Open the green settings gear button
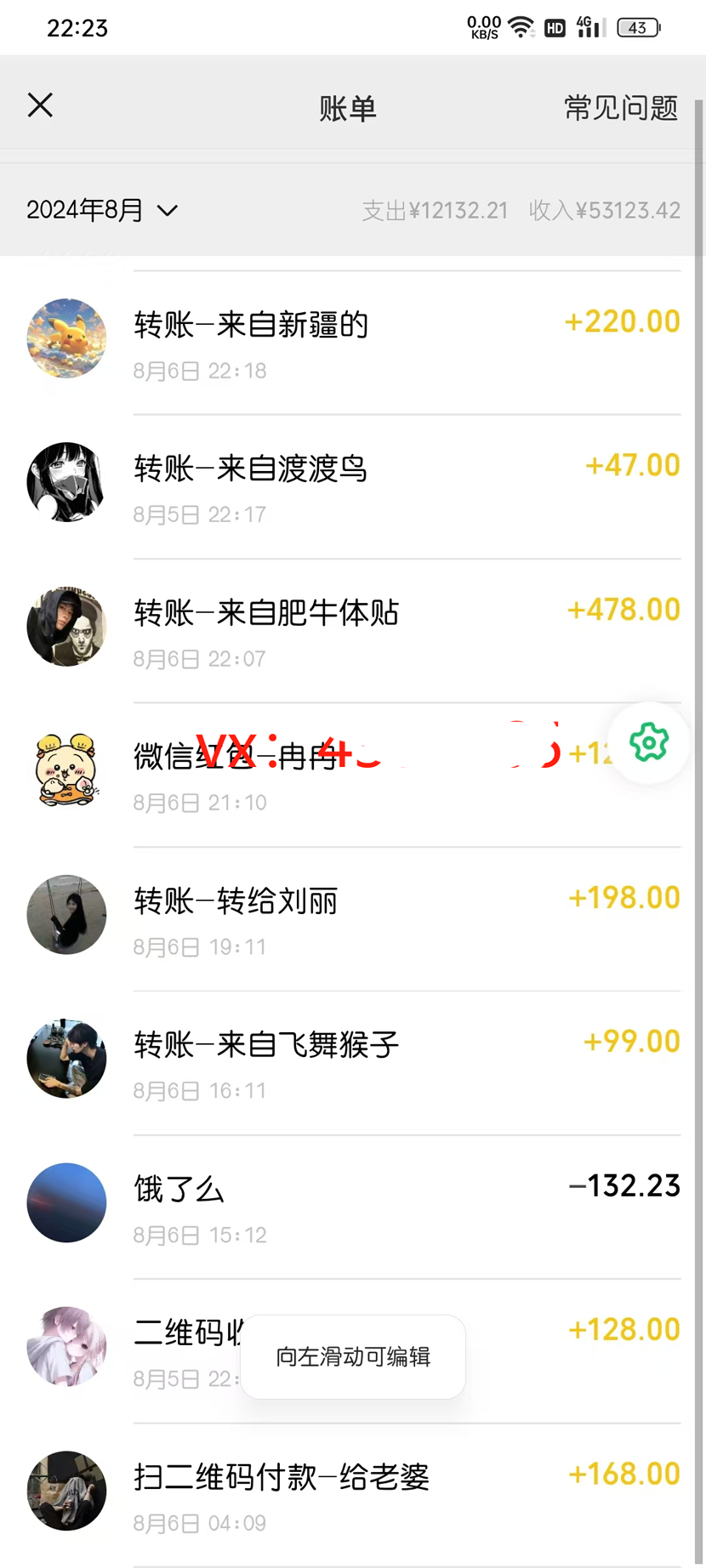 pyautogui.click(x=648, y=743)
